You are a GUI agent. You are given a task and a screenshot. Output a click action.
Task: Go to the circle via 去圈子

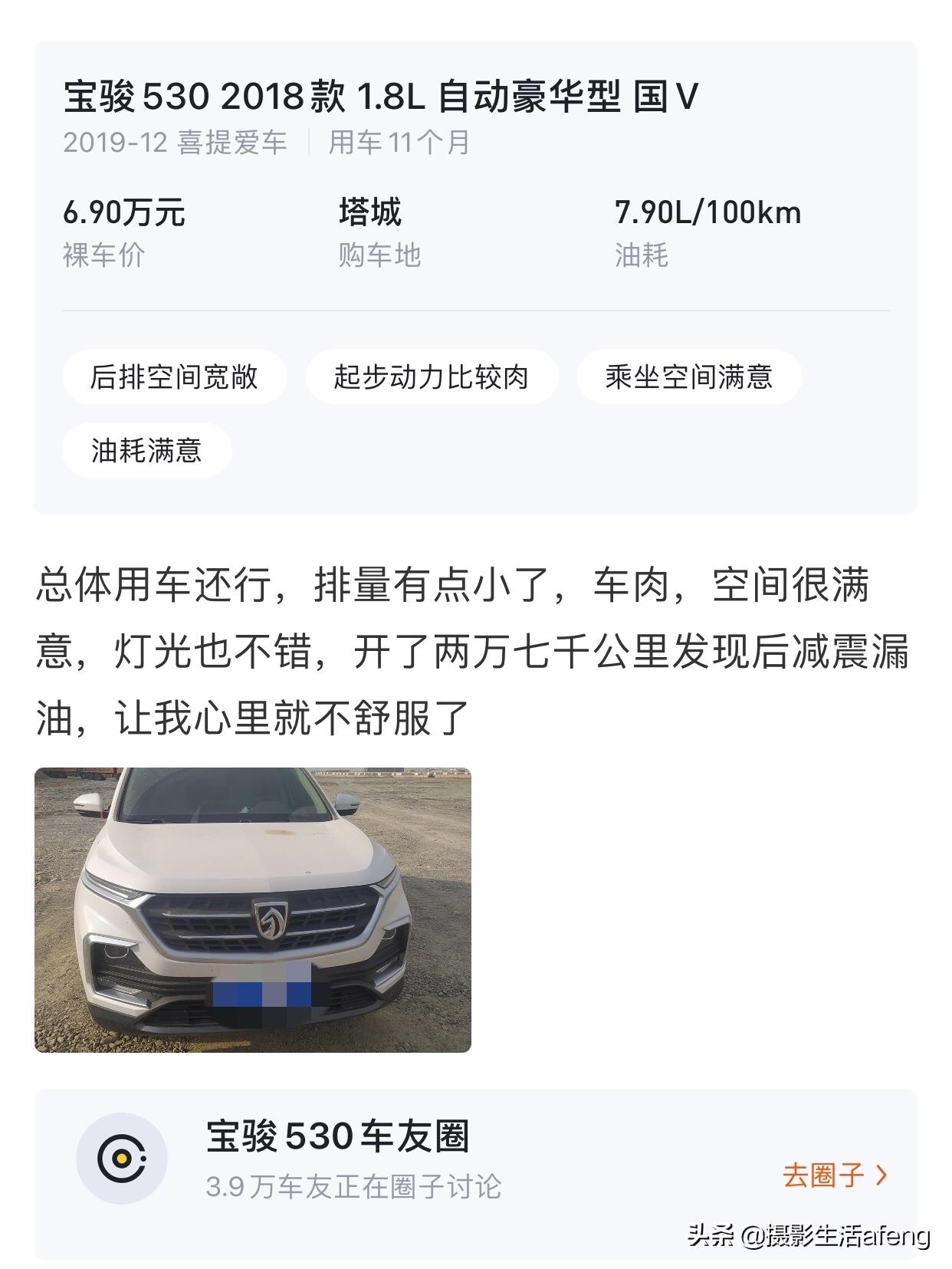click(834, 1175)
